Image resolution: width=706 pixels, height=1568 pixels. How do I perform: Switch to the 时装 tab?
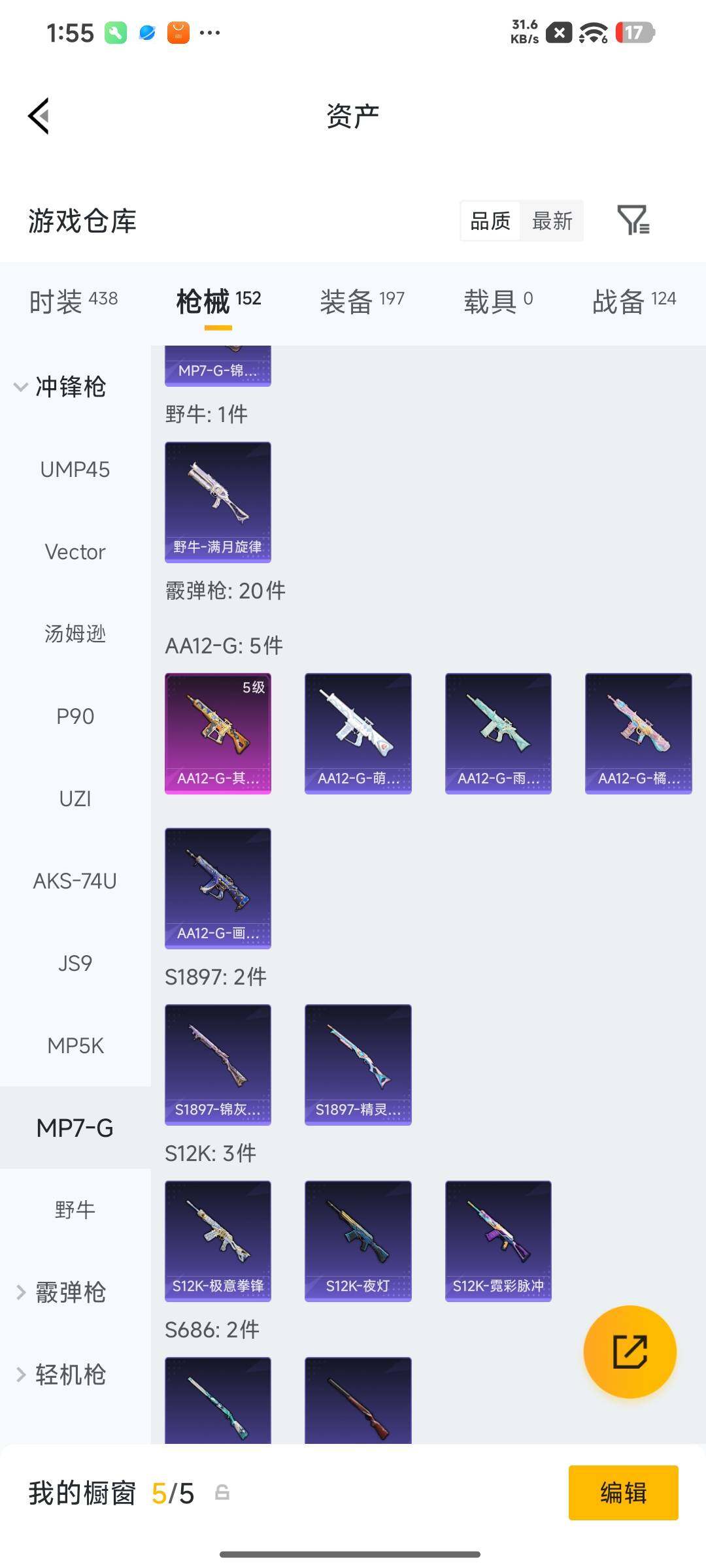click(74, 301)
